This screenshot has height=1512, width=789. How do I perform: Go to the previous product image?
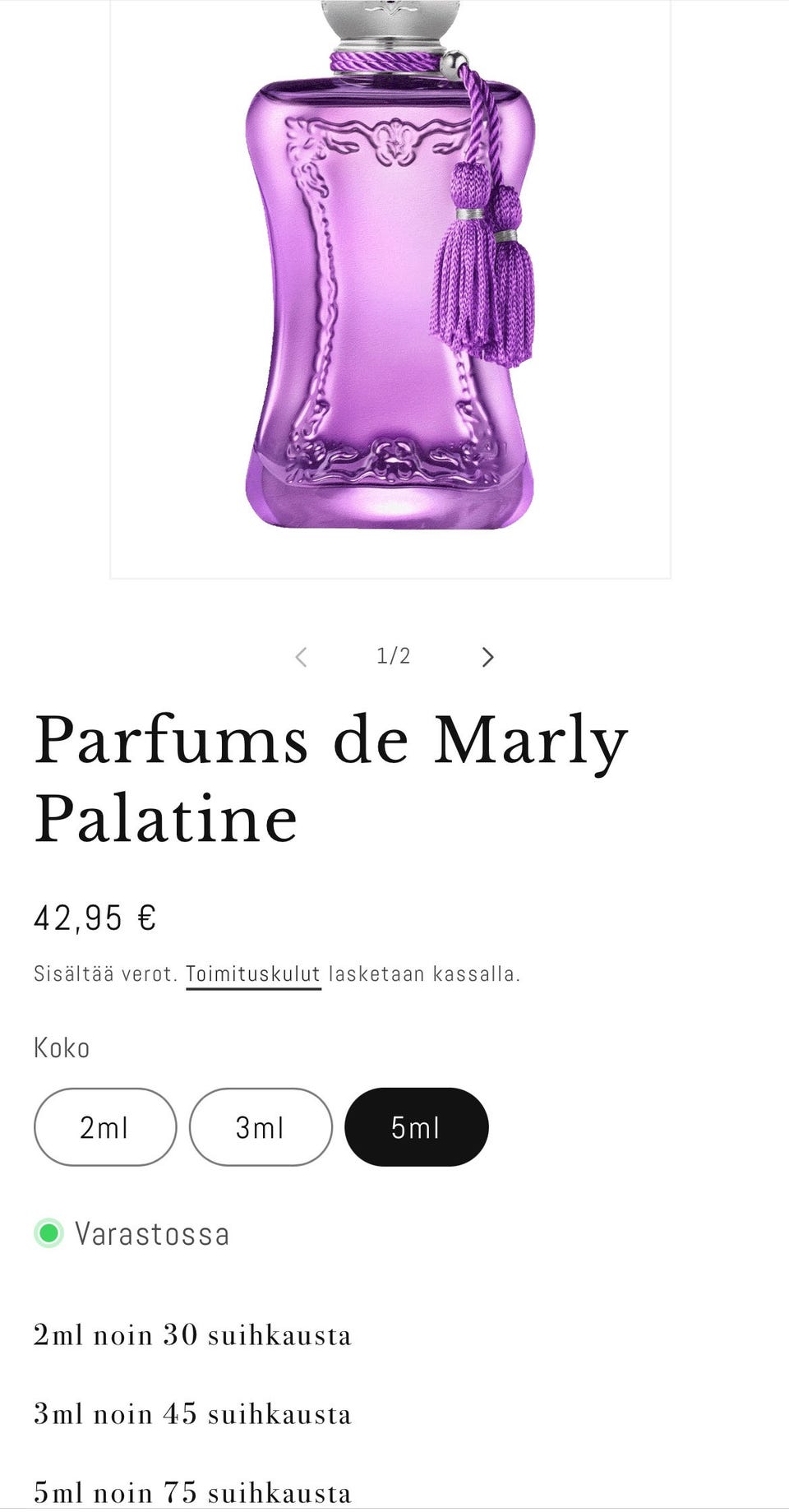(x=301, y=656)
